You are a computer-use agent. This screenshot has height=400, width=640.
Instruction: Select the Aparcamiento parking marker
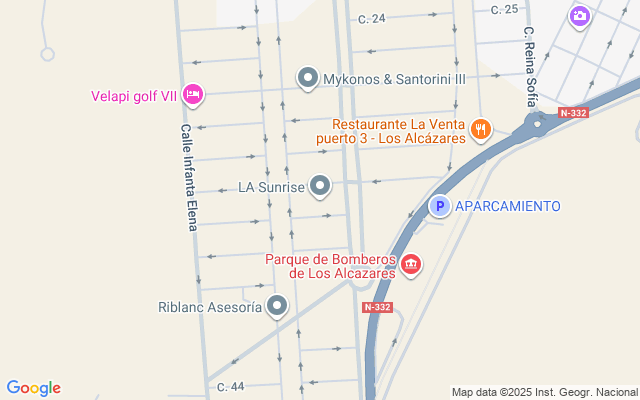438,206
